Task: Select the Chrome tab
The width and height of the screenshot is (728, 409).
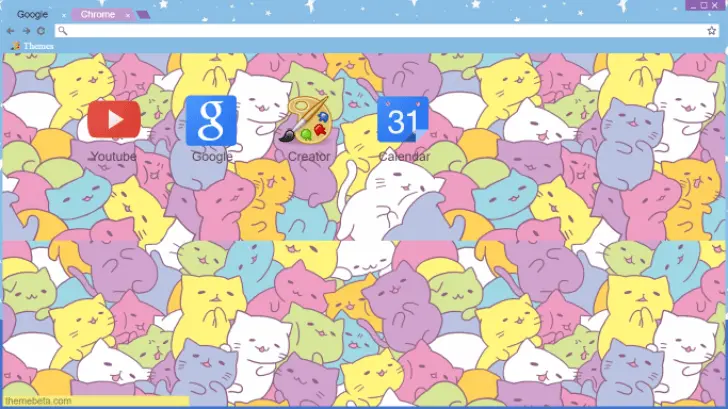Action: coord(97,15)
